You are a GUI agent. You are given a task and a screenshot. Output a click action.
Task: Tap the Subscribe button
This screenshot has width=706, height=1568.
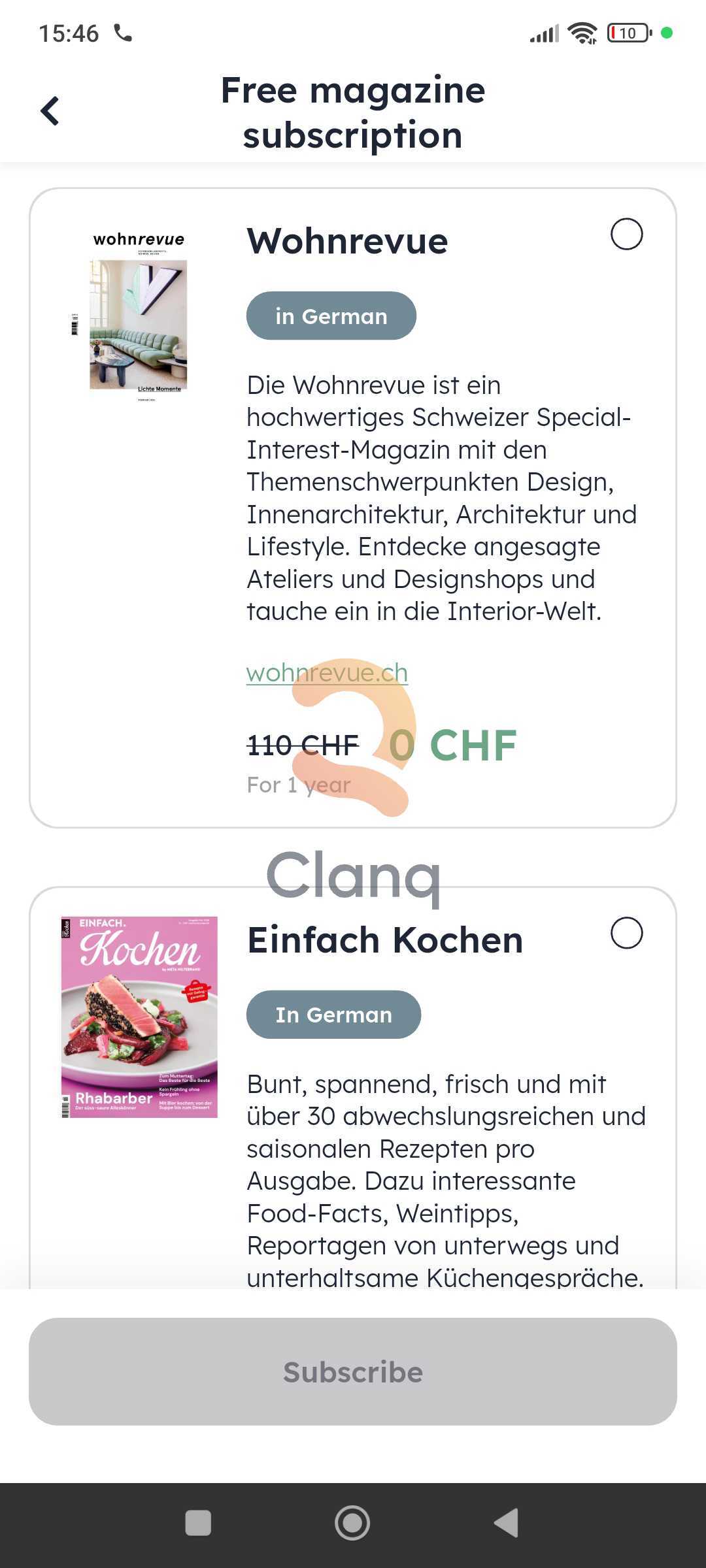point(353,1371)
